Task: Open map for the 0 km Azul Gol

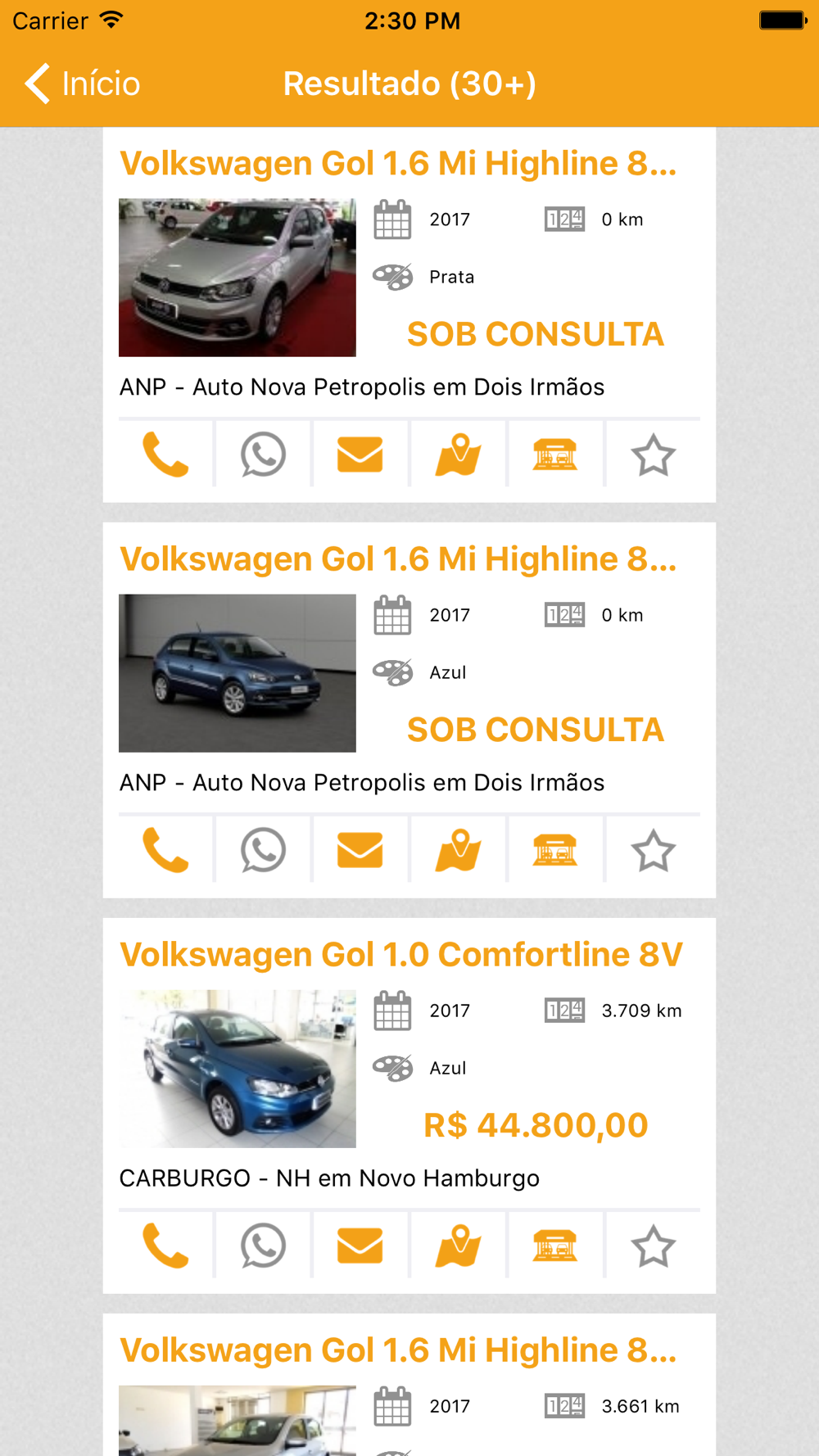Action: click(x=458, y=851)
